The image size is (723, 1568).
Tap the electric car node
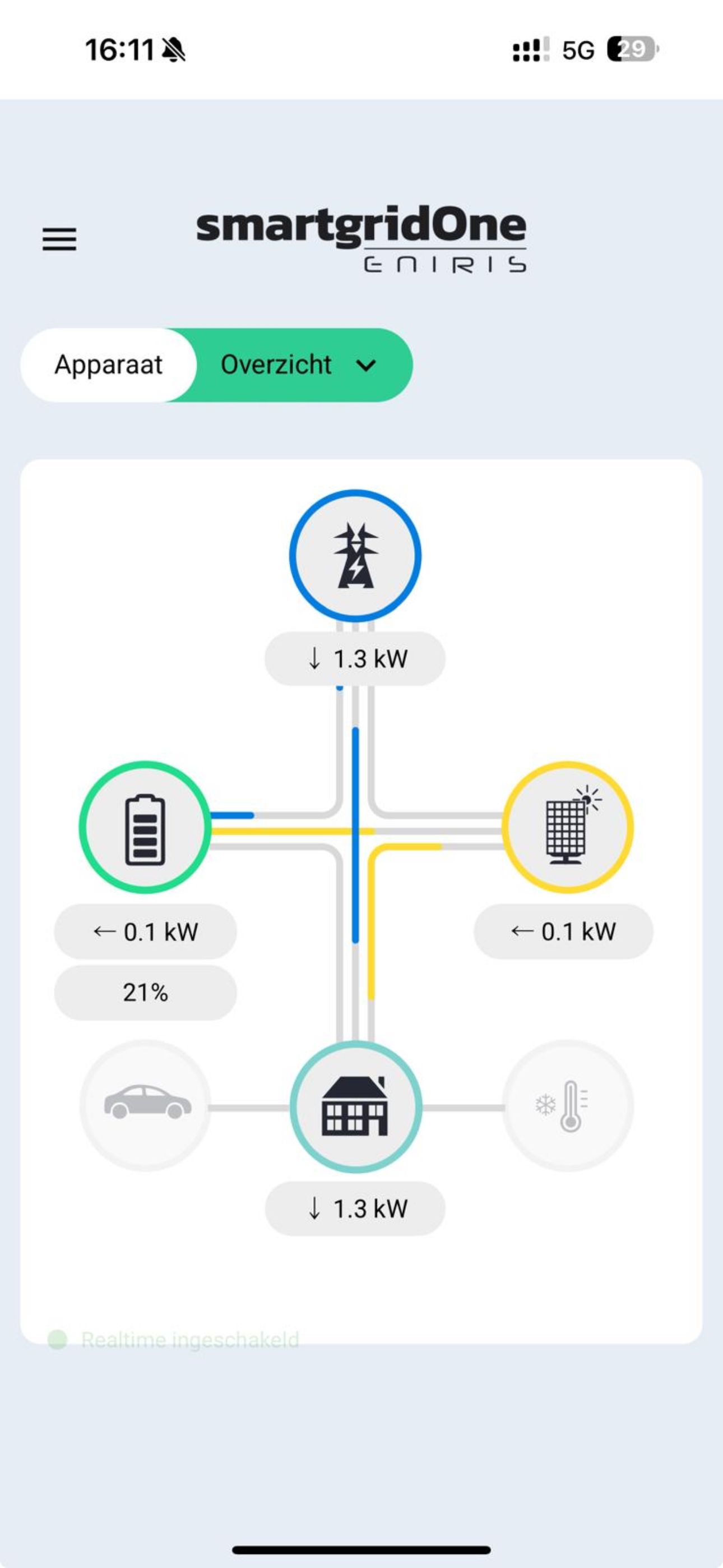145,1105
